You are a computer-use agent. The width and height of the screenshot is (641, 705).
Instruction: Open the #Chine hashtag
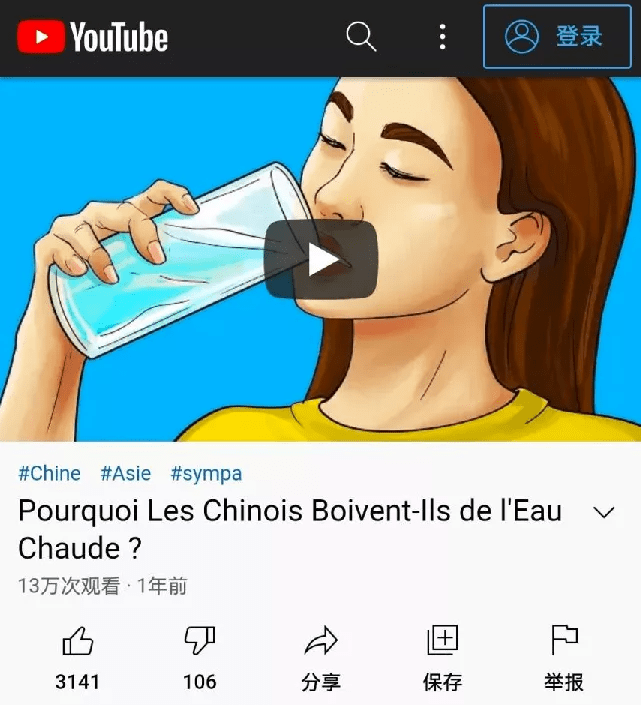49,473
